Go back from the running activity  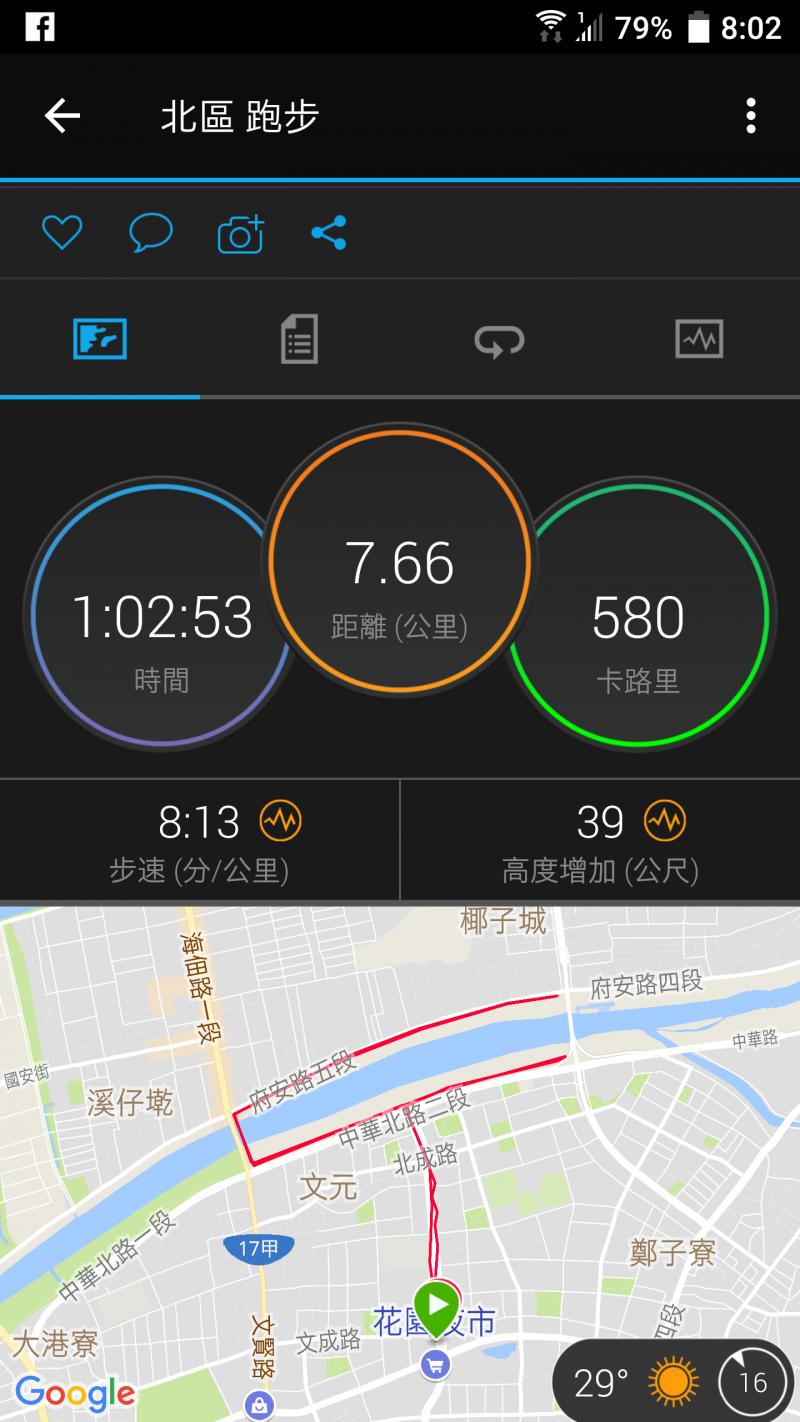click(62, 117)
